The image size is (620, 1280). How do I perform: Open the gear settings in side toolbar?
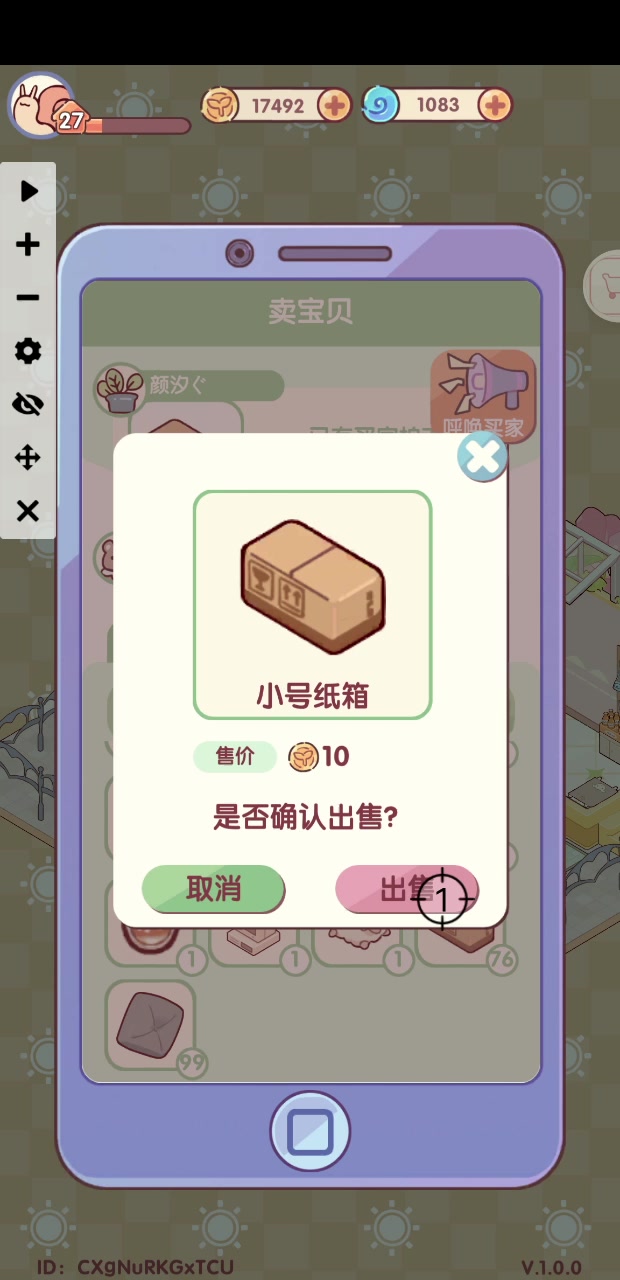pos(28,351)
